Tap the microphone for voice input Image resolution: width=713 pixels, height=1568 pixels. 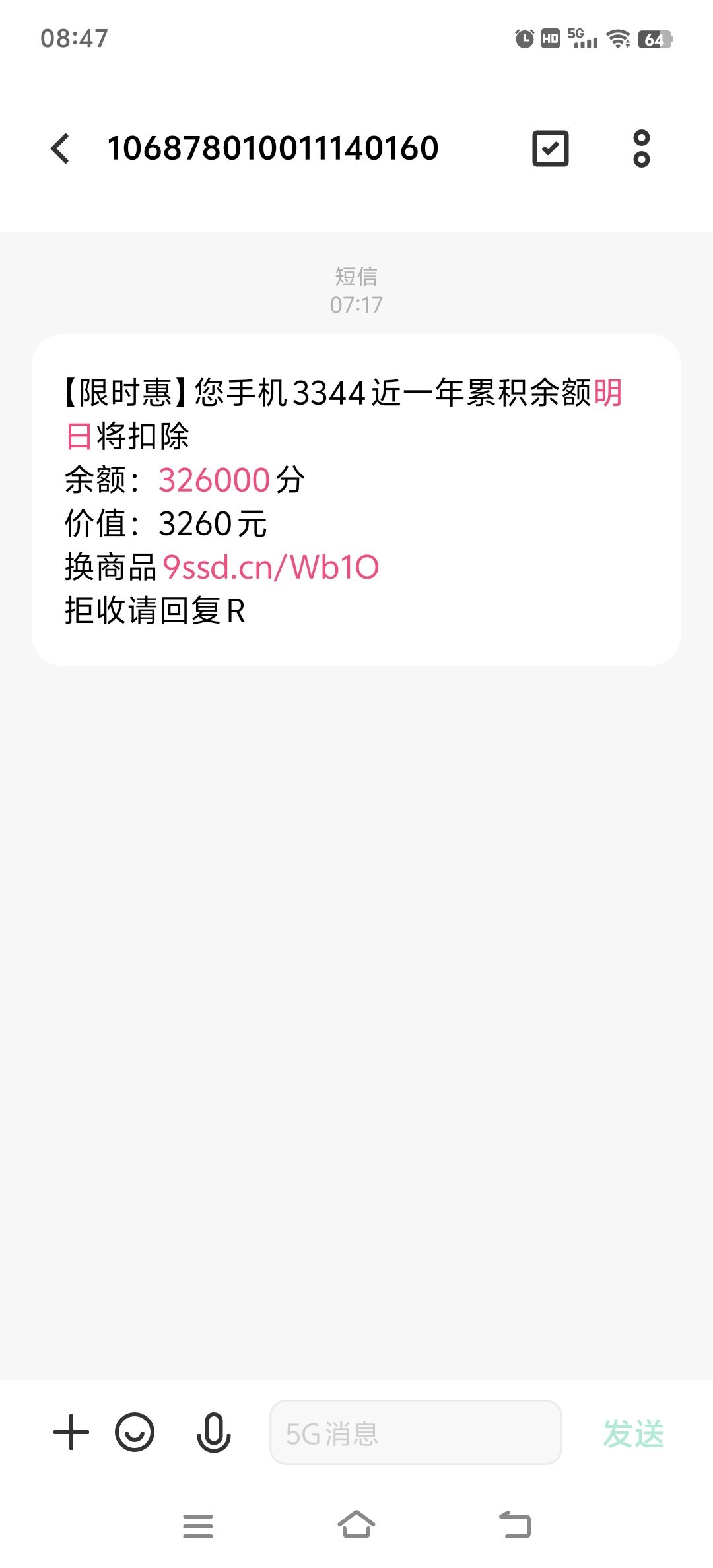[x=214, y=1433]
